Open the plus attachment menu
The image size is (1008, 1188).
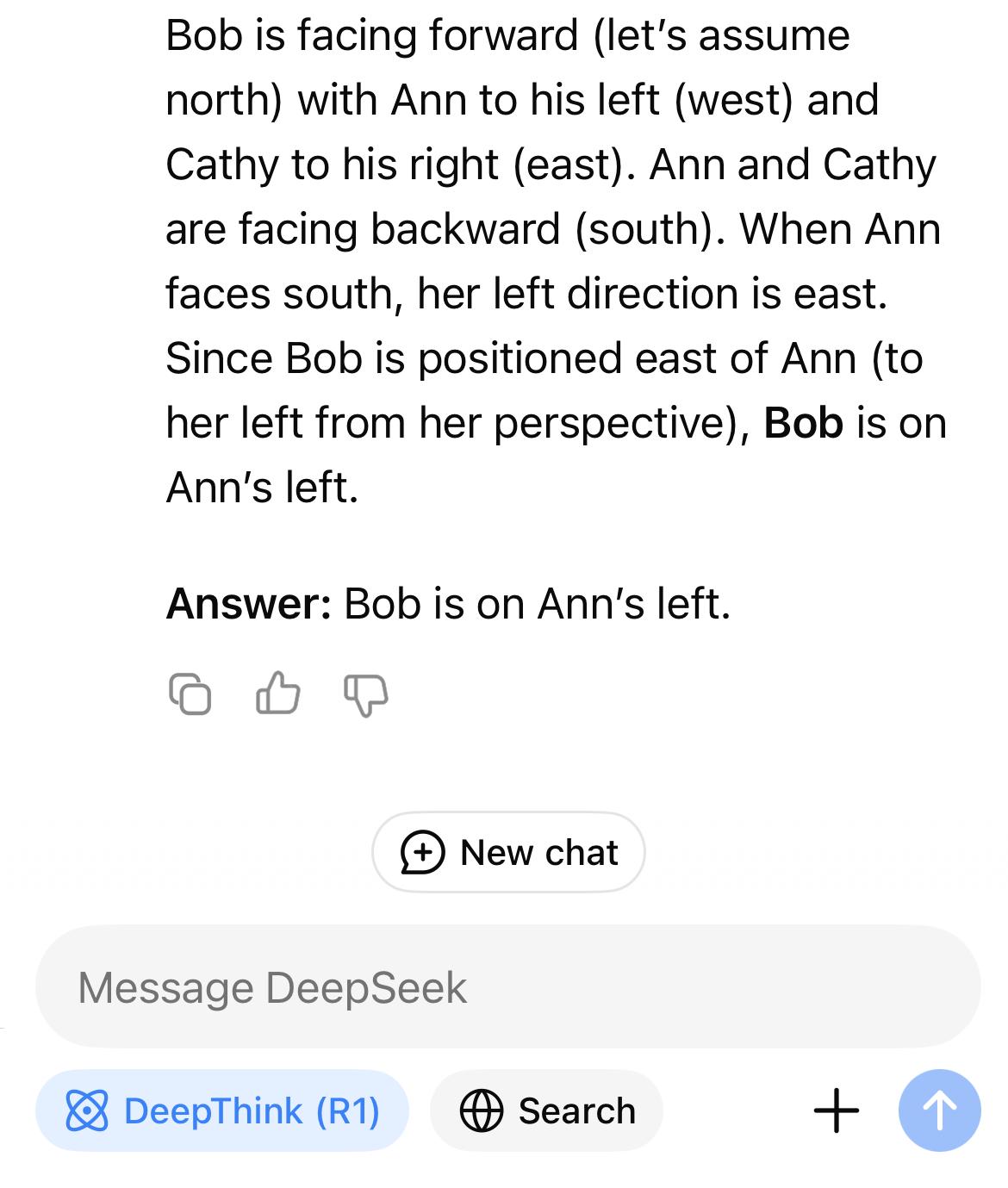836,1110
